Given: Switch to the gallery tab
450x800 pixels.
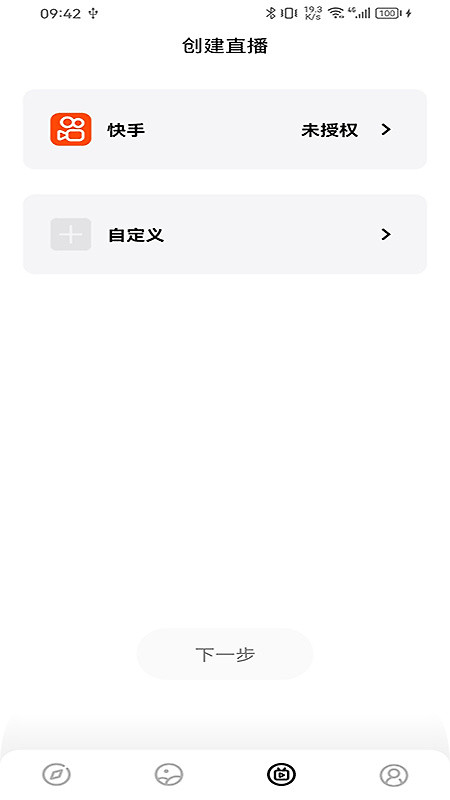Looking at the screenshot, I should click(168, 775).
